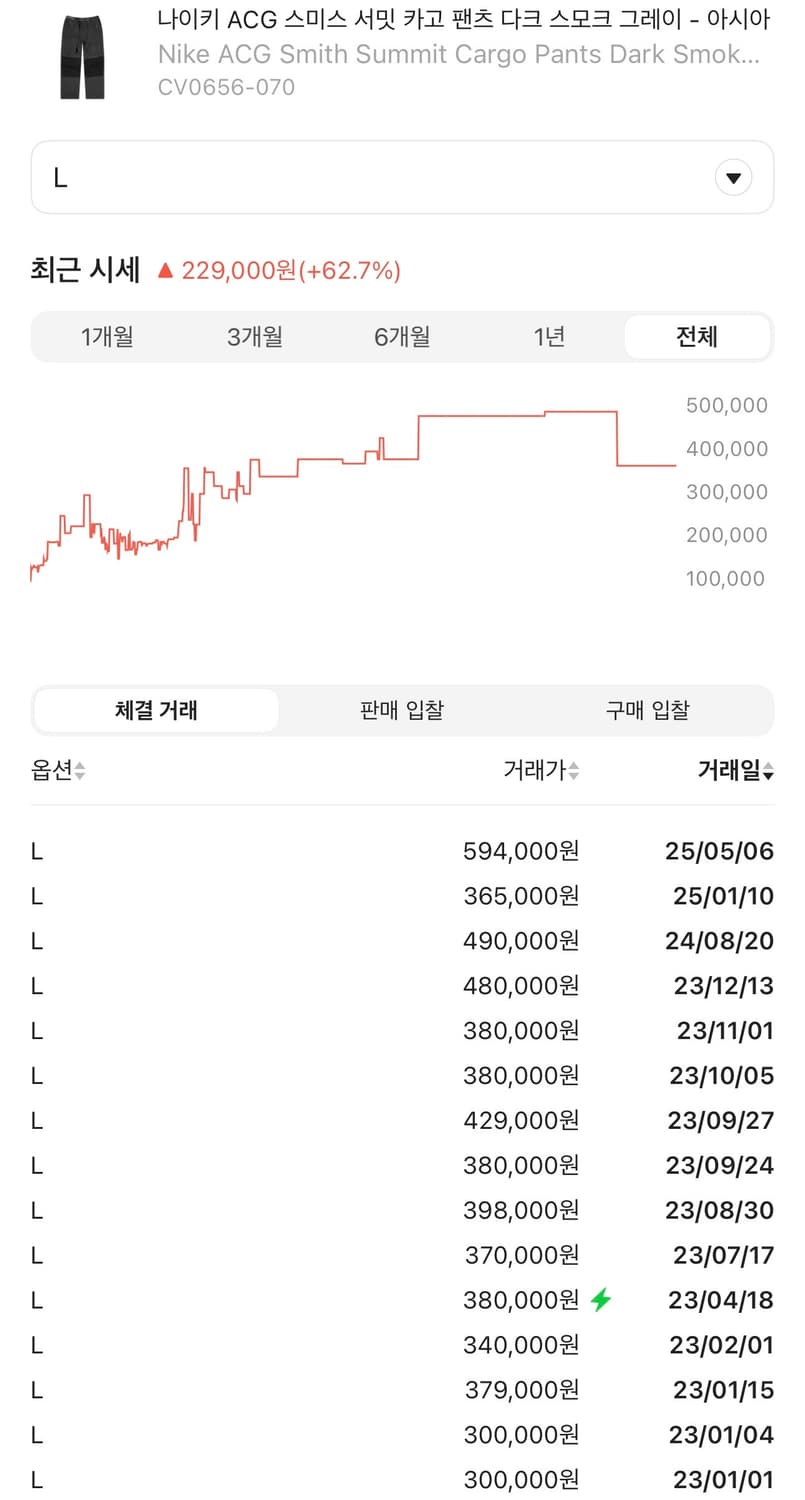Screen dimensions: 805x1500
Task: Select the 1개월 period filter
Action: click(x=106, y=337)
